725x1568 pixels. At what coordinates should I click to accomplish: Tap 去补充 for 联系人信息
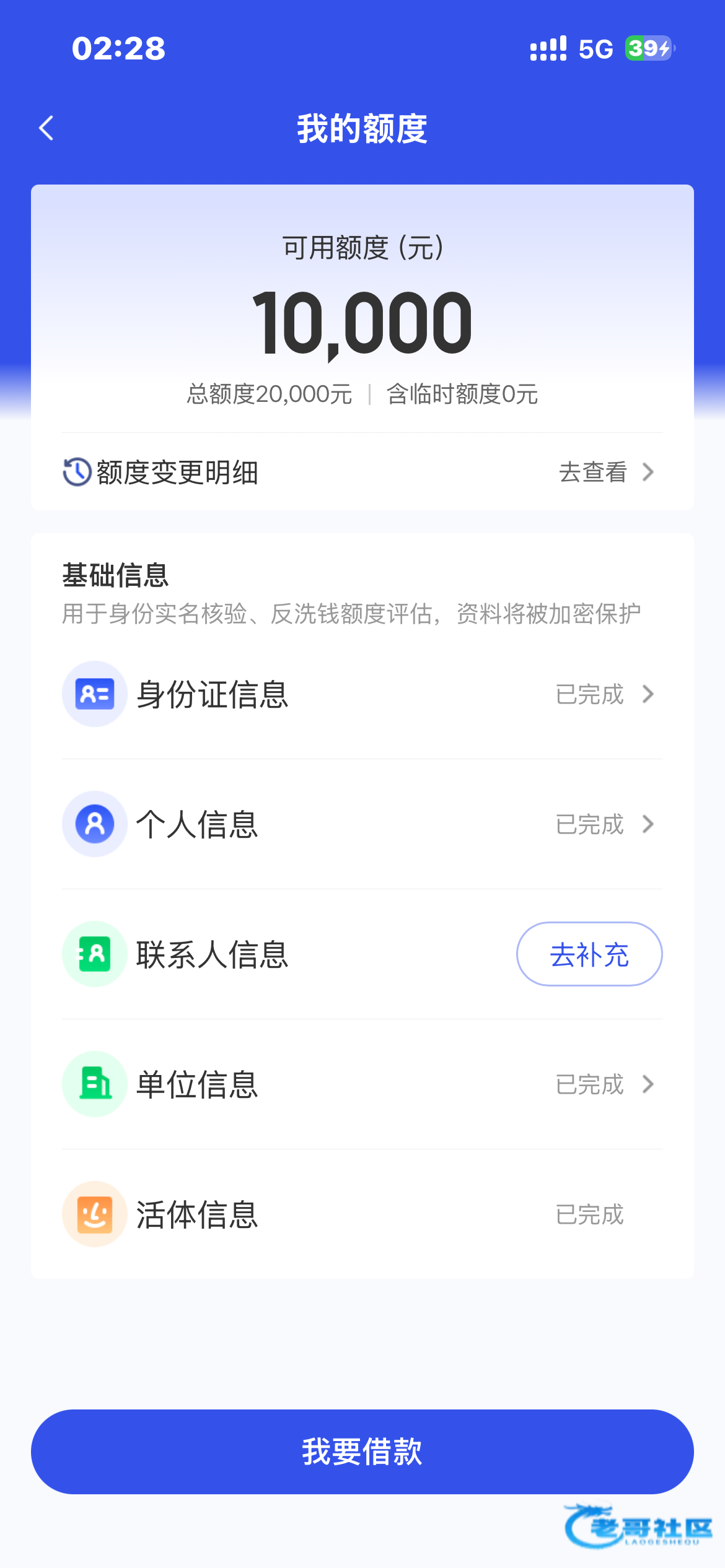(589, 954)
